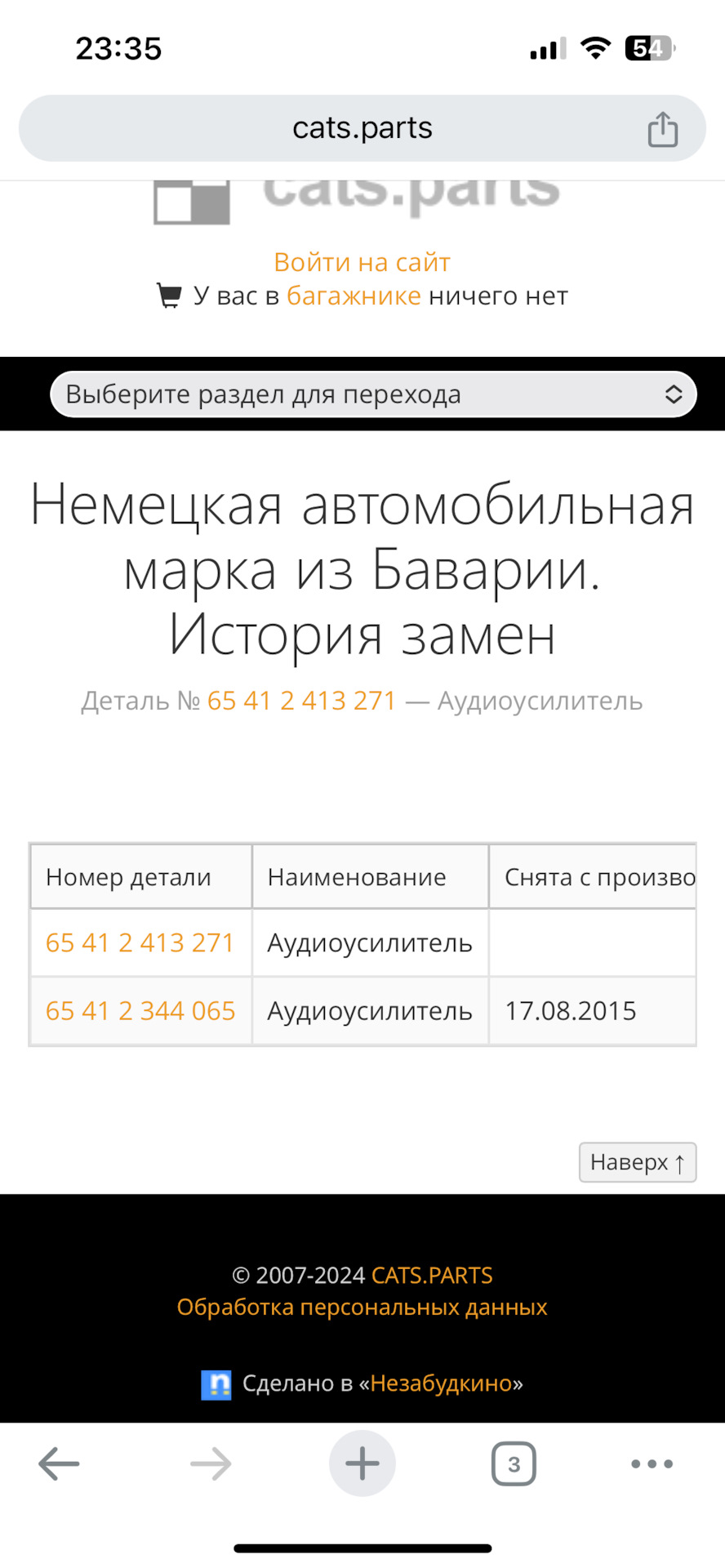Open the CATS.PARTS footer link
This screenshot has width=725, height=1568.
pos(432,1276)
